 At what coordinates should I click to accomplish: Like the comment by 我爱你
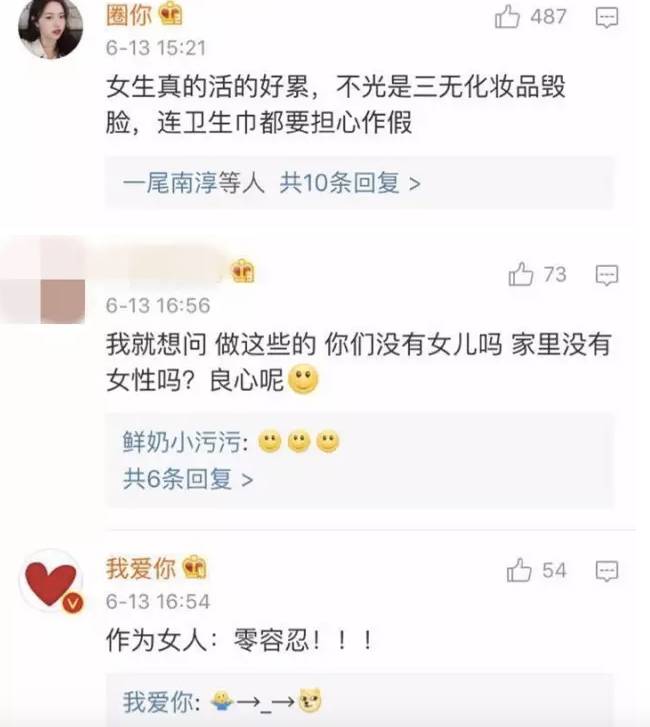[519, 570]
